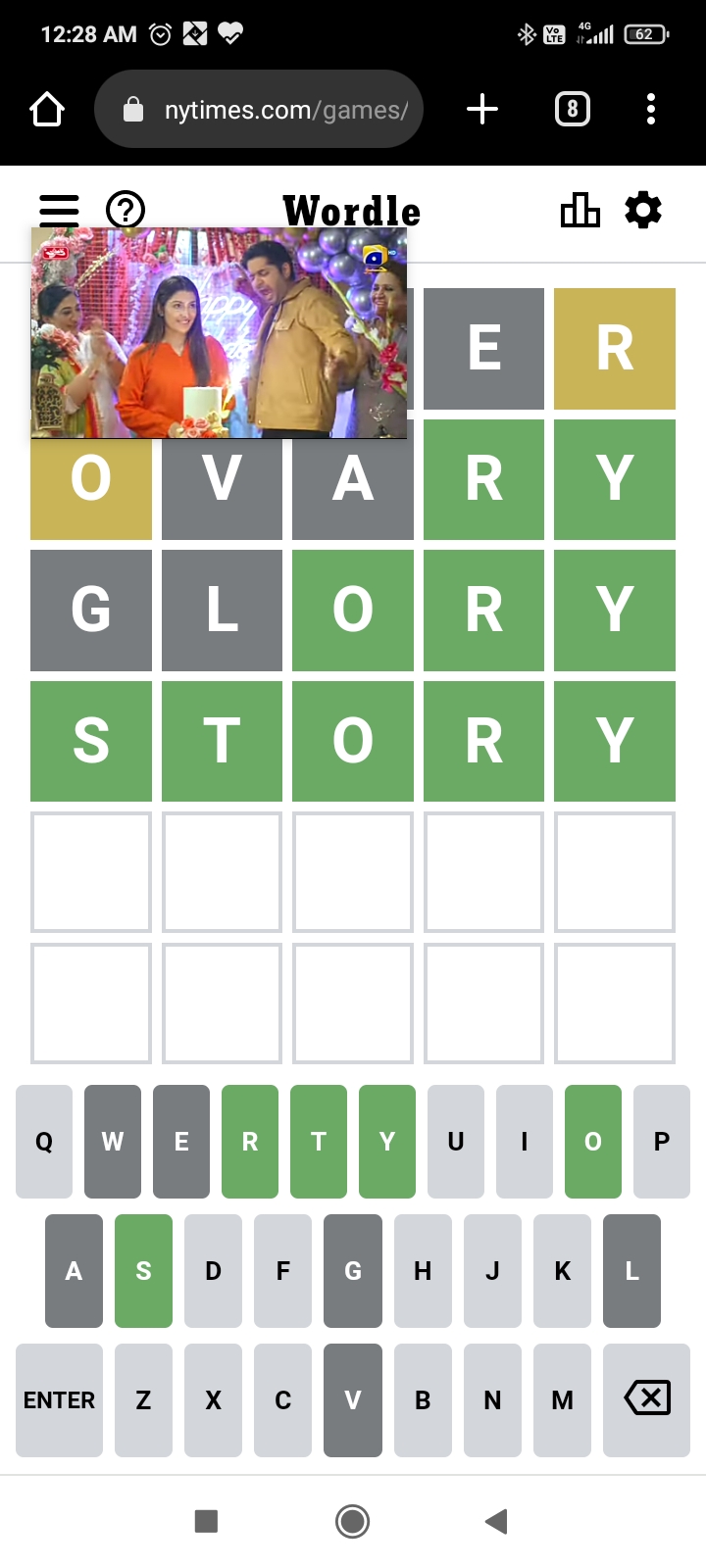
Task: View the statistics chart icon
Action: (580, 210)
